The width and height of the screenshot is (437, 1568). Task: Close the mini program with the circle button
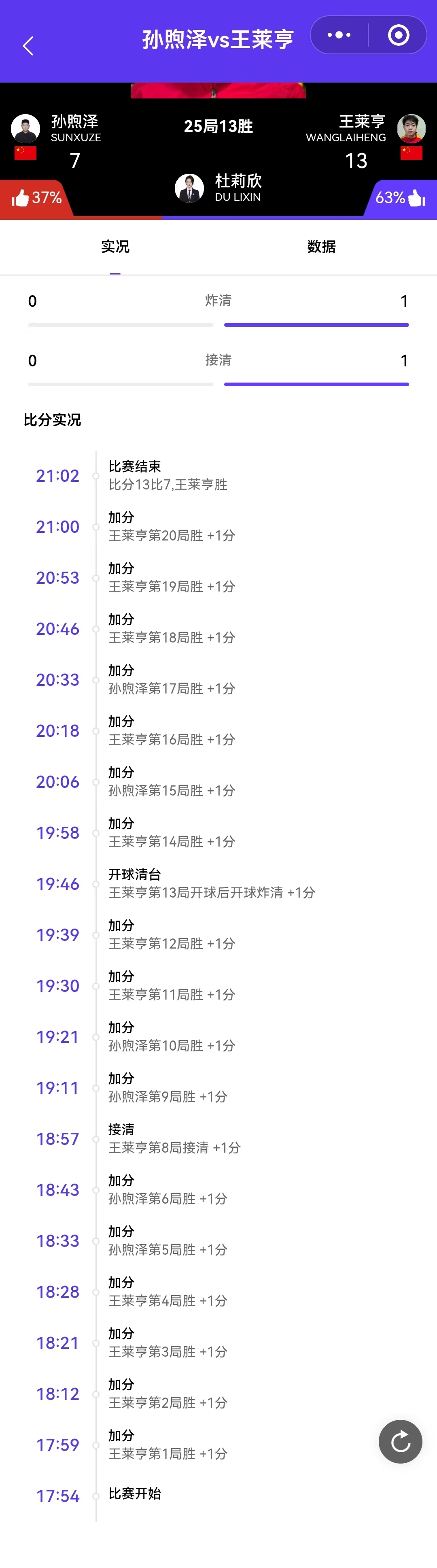pos(399,35)
